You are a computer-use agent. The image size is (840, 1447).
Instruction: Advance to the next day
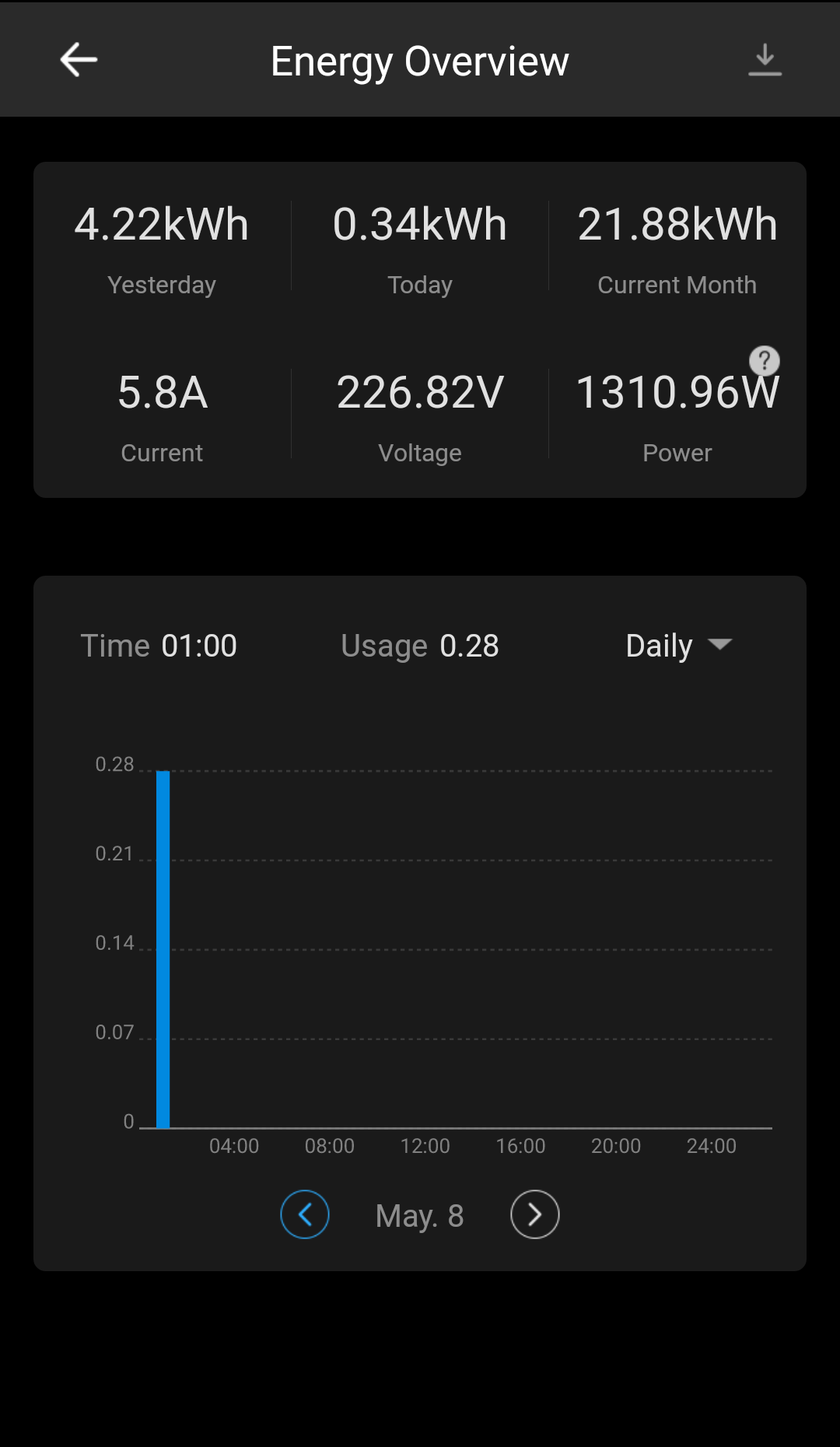coord(535,1214)
